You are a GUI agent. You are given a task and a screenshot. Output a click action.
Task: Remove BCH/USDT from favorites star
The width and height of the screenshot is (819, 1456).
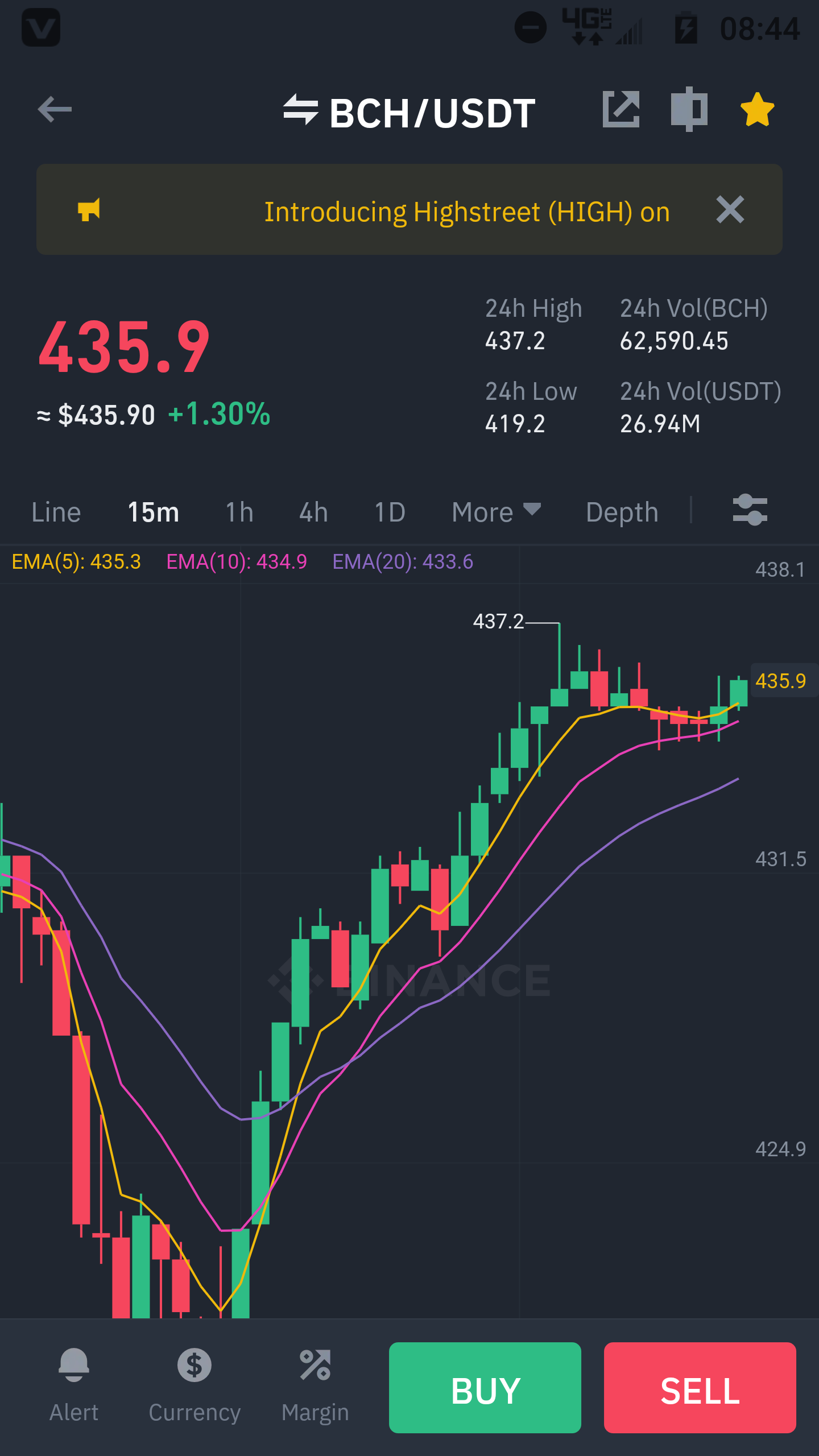click(x=757, y=109)
